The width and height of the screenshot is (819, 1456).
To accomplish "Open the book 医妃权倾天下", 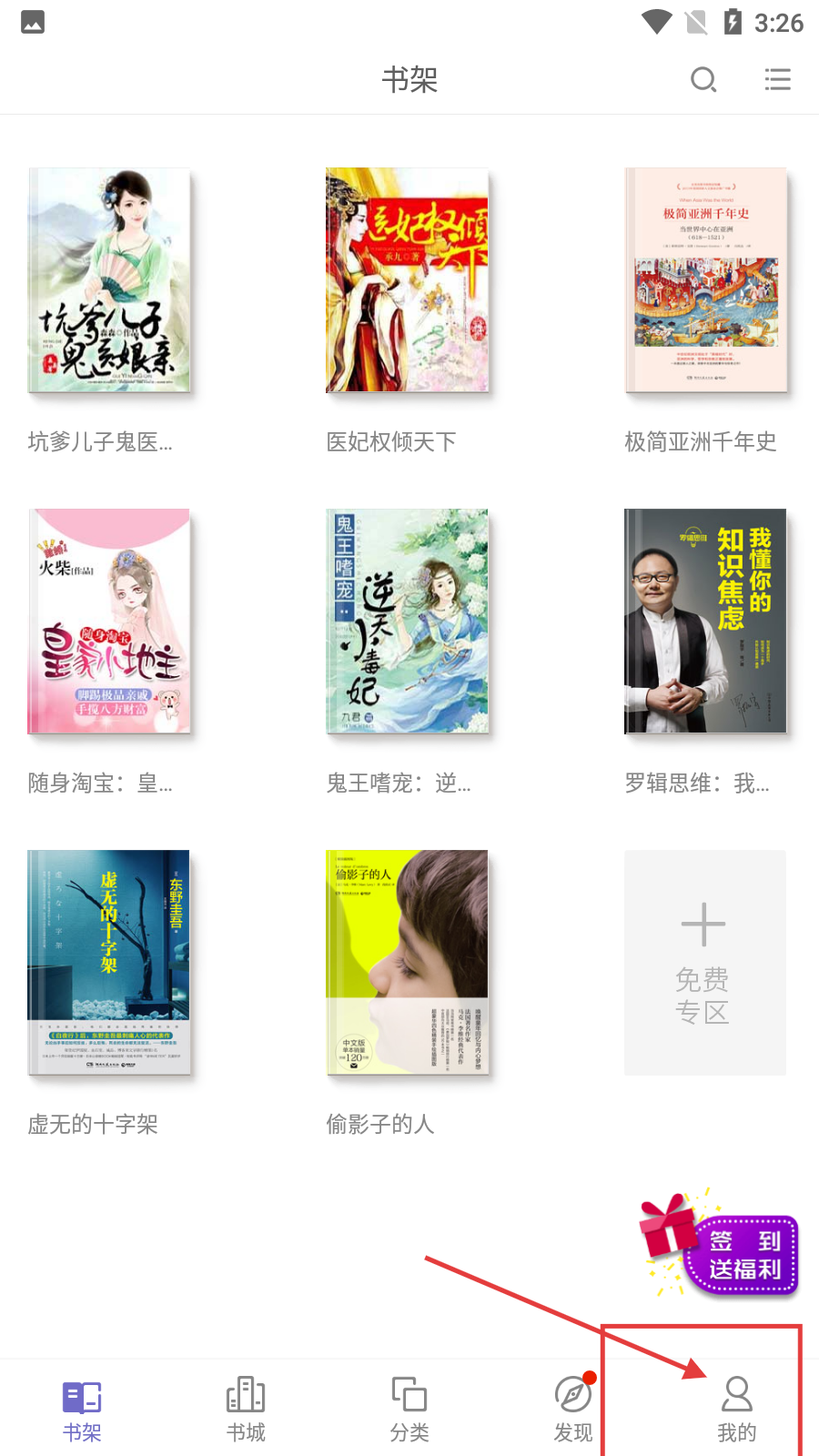I will tap(407, 280).
